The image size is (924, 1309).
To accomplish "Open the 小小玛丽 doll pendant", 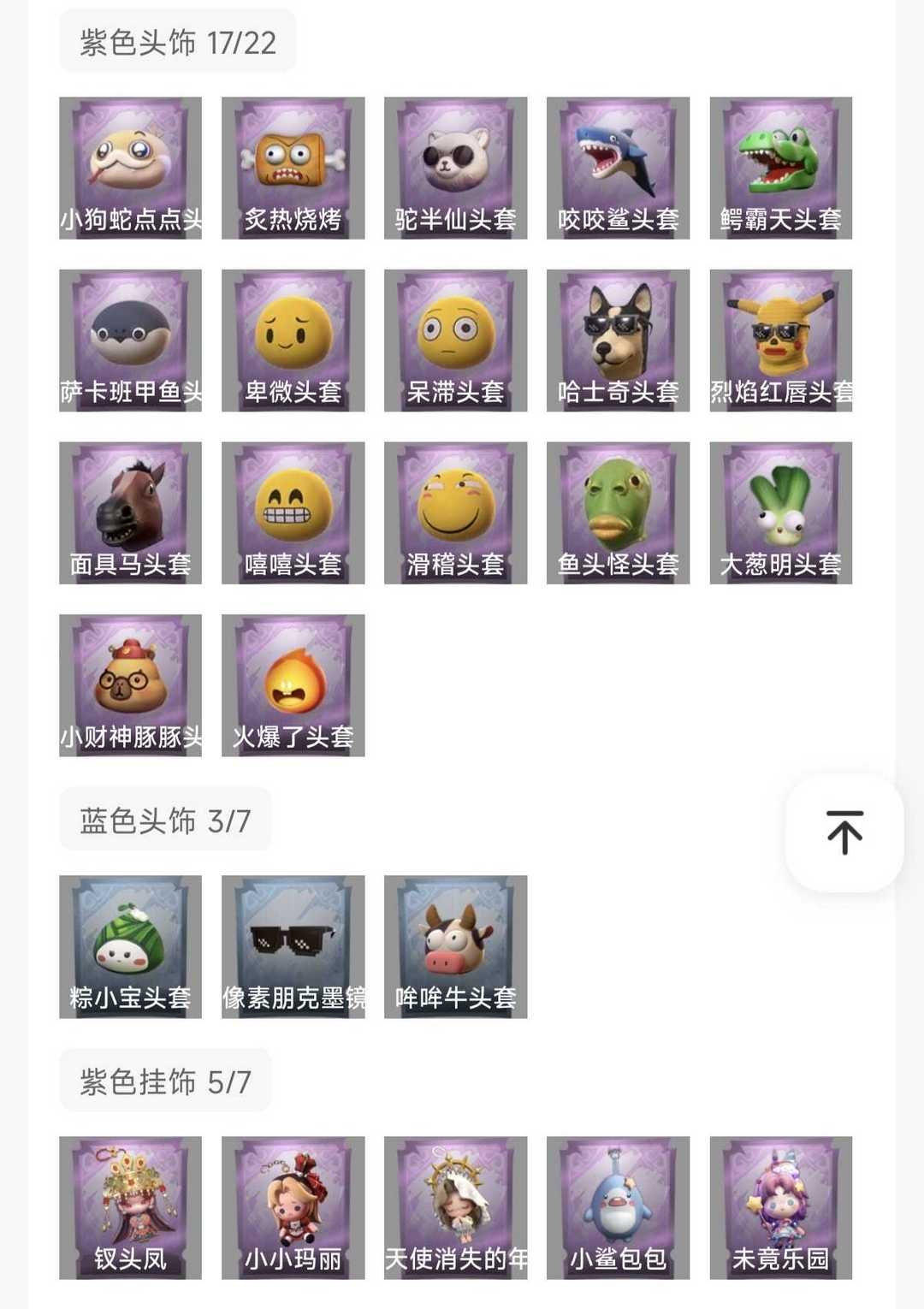I will (292, 1206).
